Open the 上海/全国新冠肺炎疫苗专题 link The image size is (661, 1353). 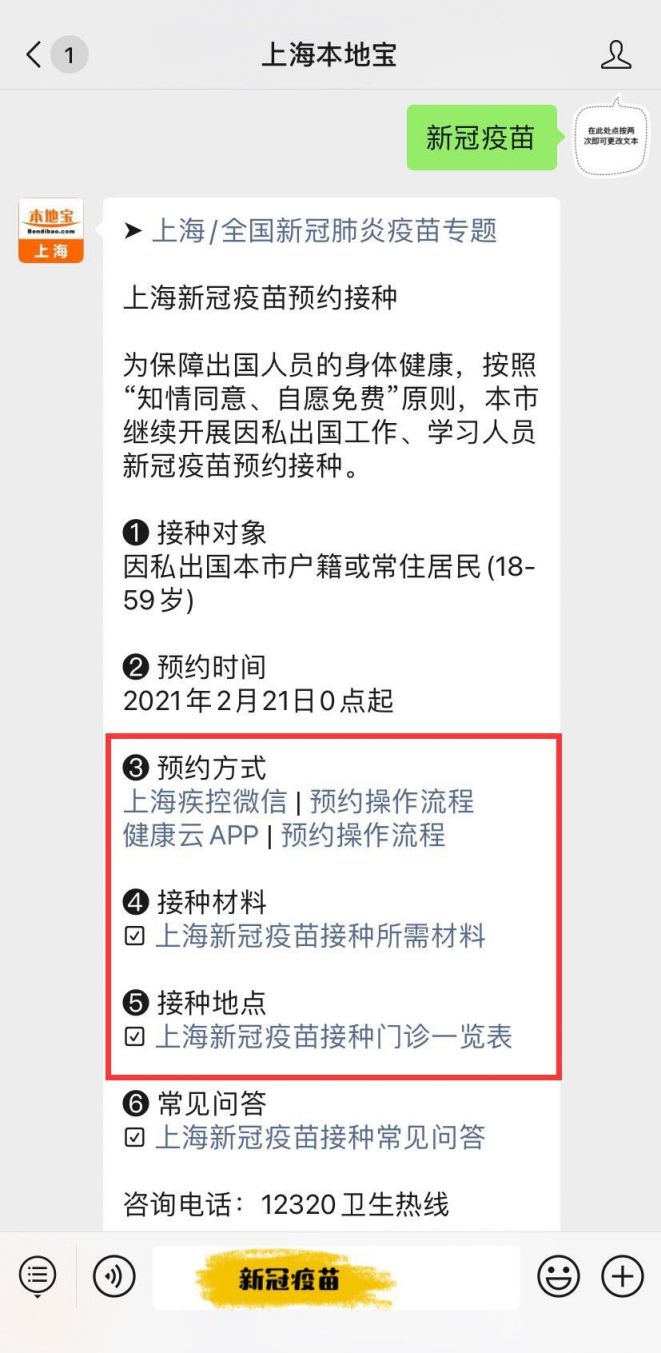pos(324,231)
